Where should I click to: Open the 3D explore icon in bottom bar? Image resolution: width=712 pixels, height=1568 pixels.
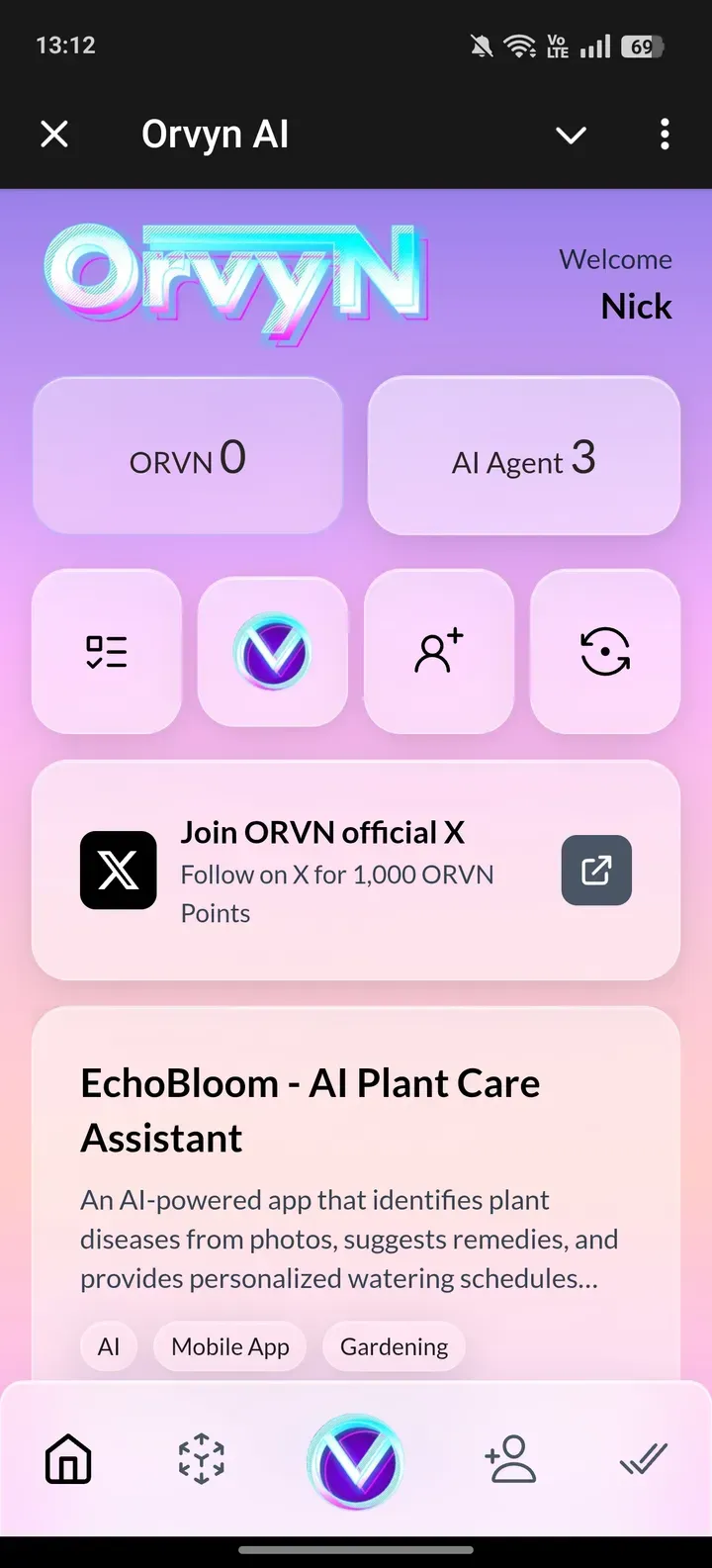coord(201,1459)
